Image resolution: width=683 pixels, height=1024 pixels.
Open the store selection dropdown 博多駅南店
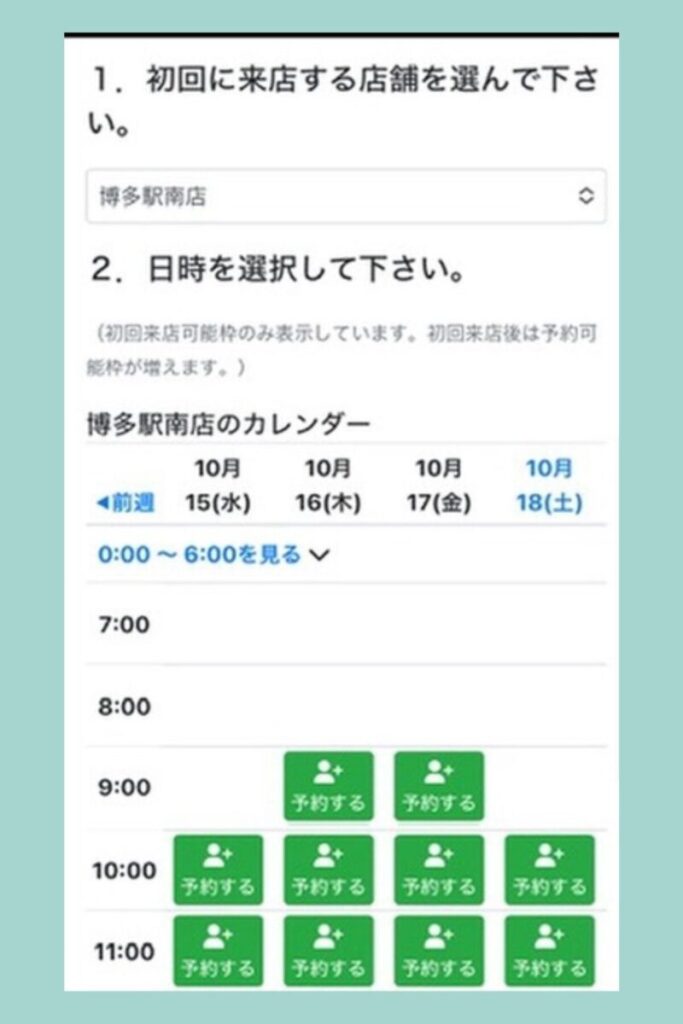(x=345, y=196)
